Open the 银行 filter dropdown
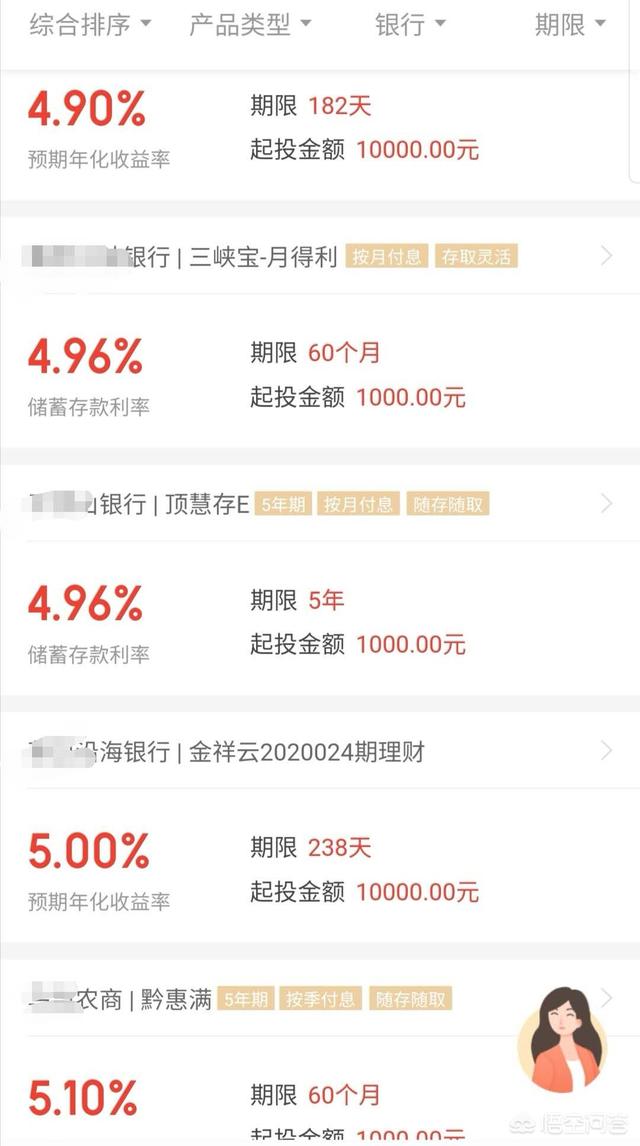The image size is (640, 1146). [410, 25]
